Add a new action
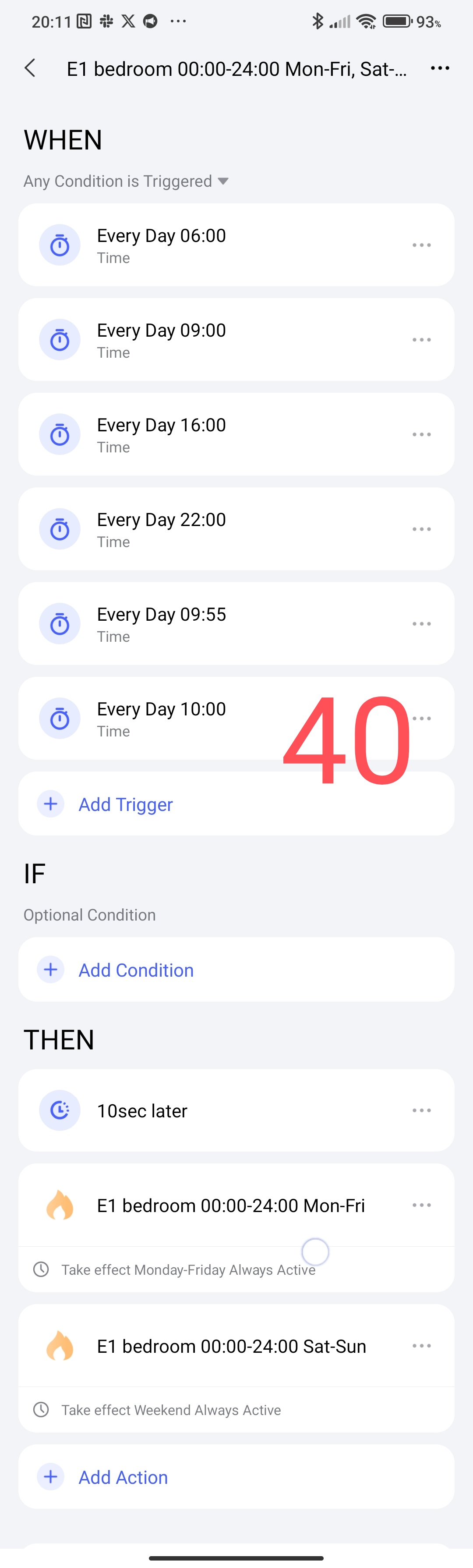This screenshot has height=1568, width=473. 123,1477
